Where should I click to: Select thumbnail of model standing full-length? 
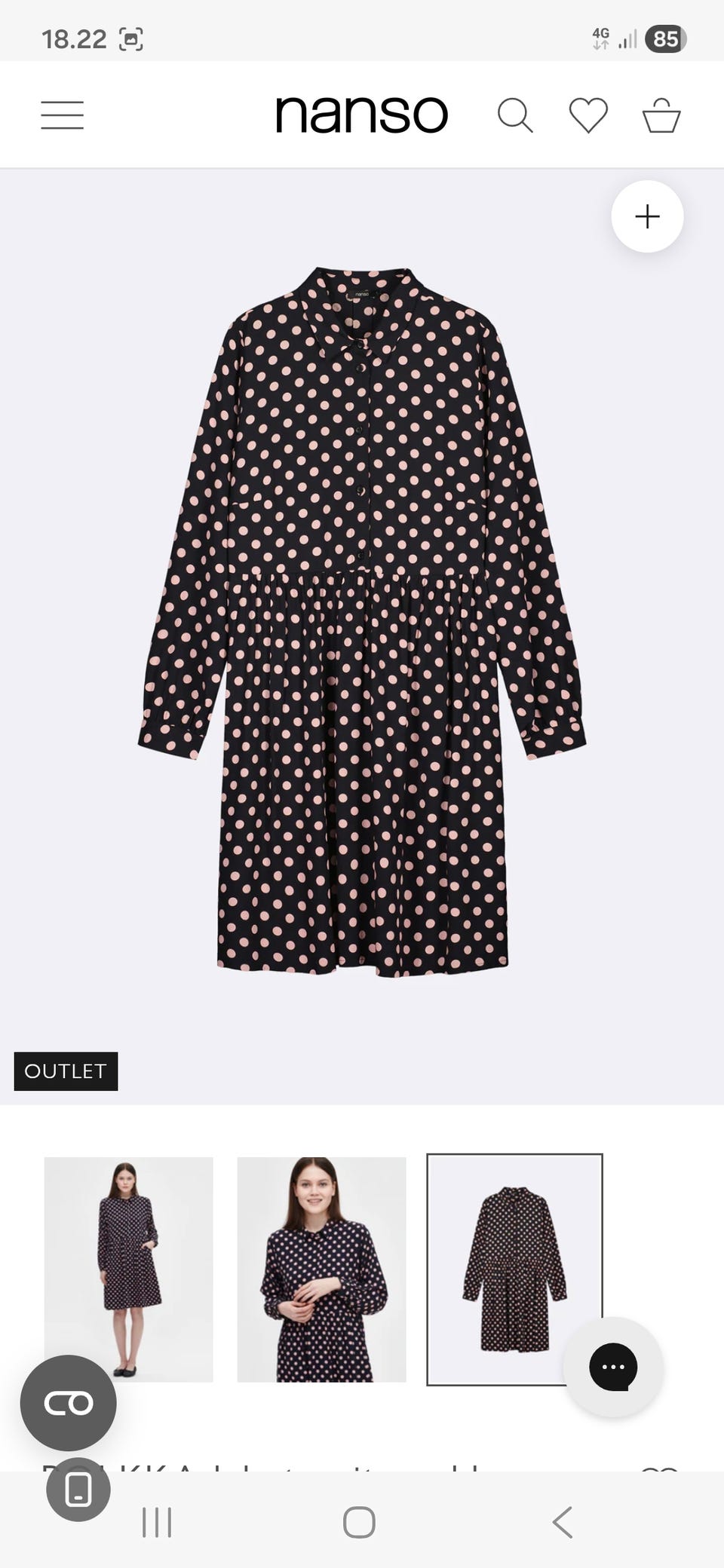[128, 1269]
